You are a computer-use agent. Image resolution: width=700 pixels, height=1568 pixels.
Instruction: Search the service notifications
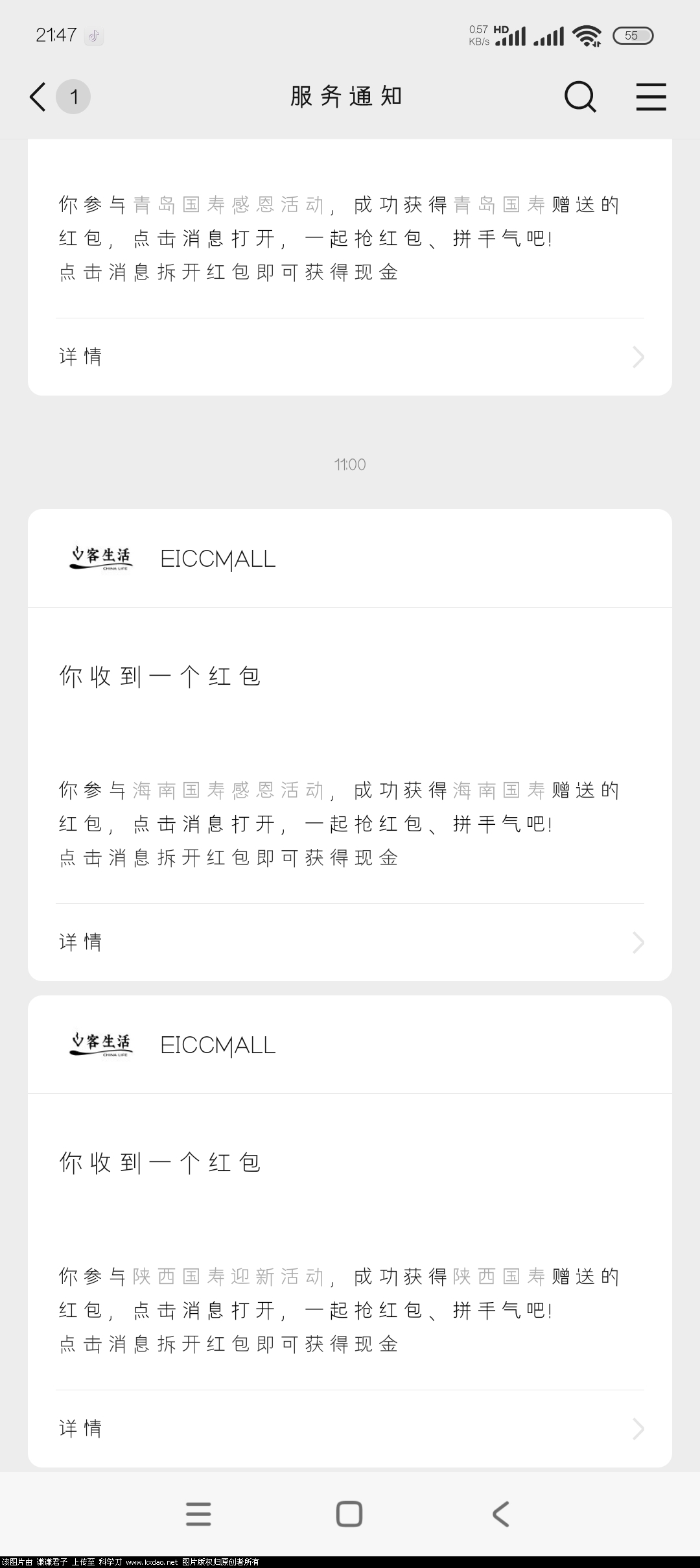point(579,97)
